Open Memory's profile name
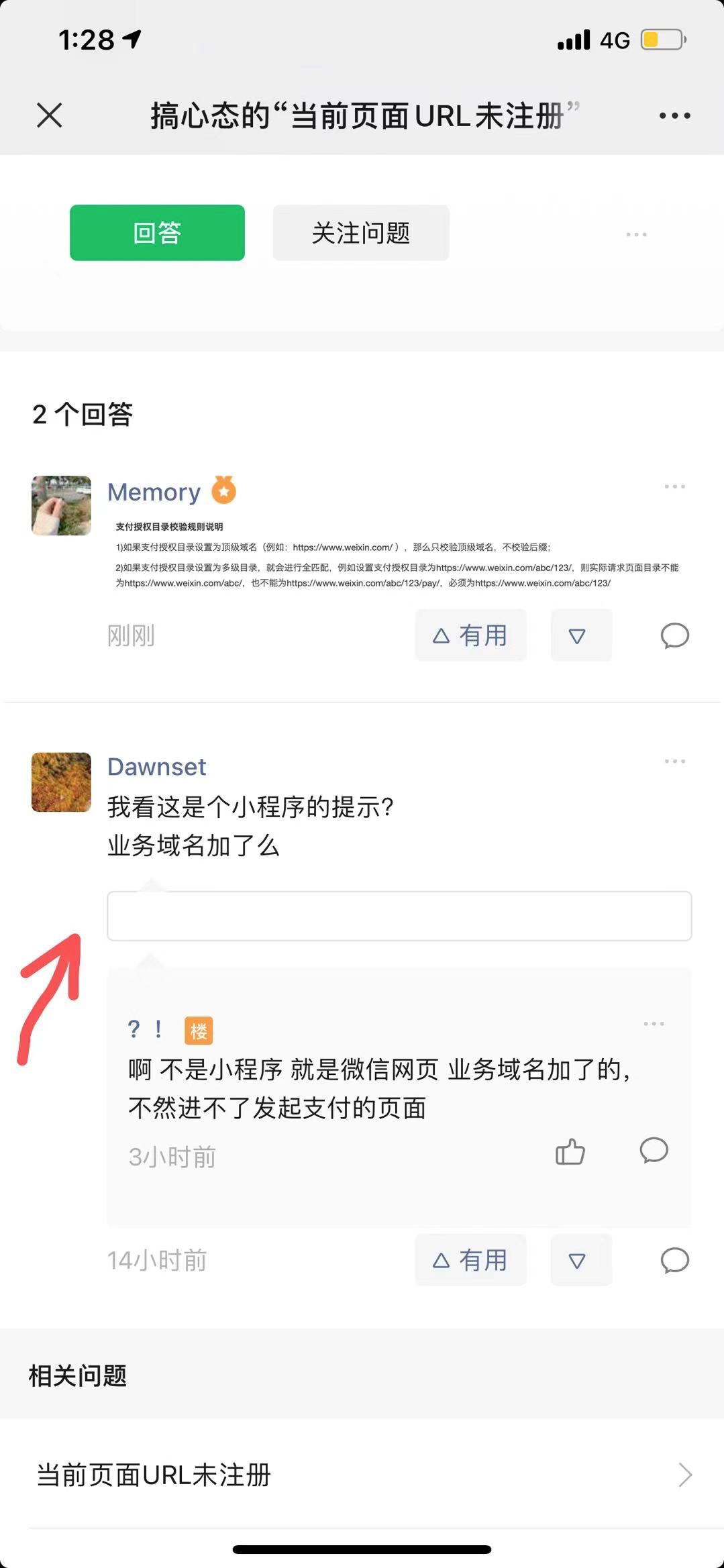724x1568 pixels. pyautogui.click(x=154, y=492)
